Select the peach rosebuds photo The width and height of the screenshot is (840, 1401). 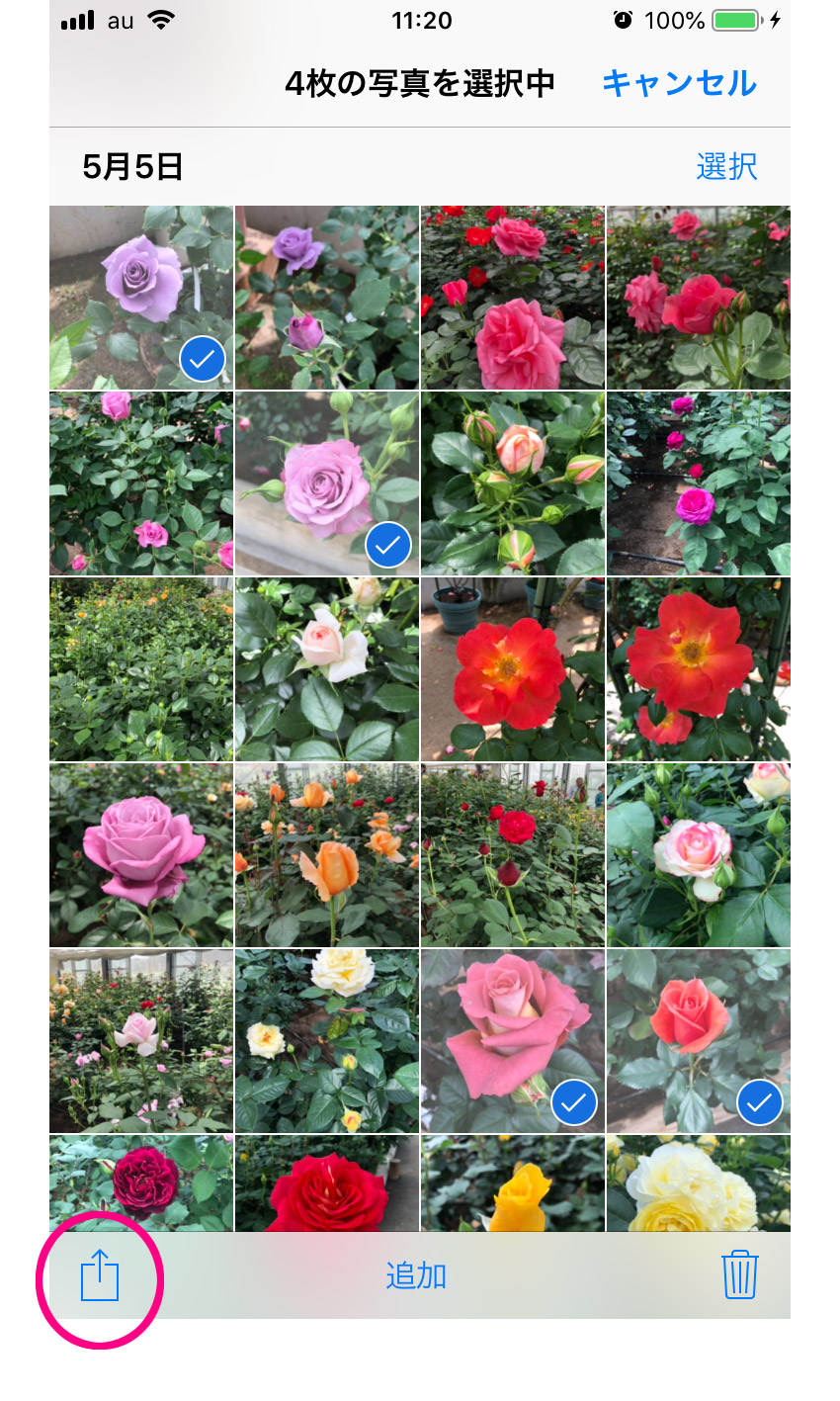513,482
